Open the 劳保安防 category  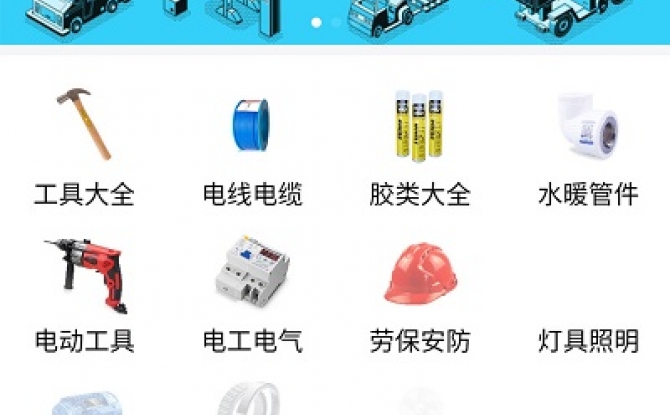pyautogui.click(x=419, y=292)
